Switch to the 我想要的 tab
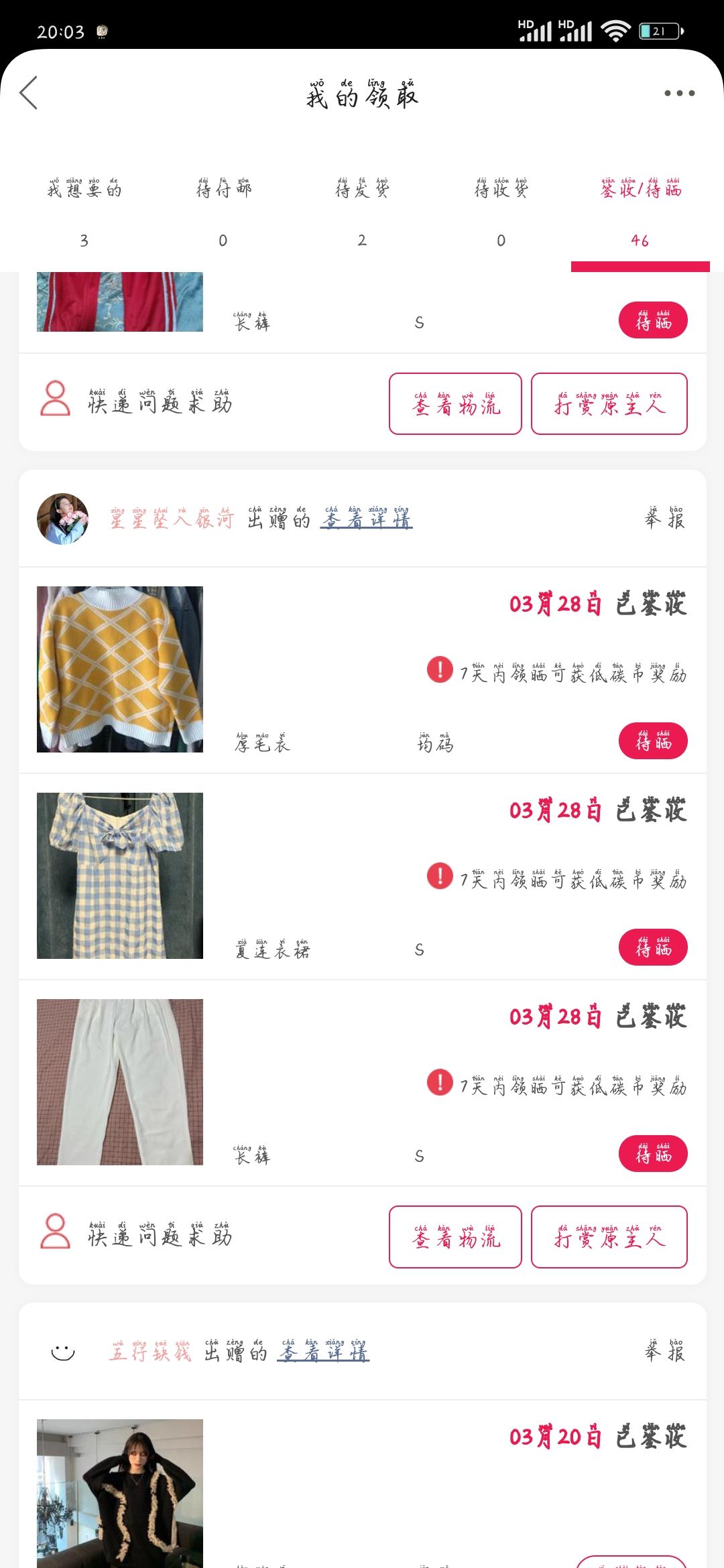Screen dimensions: 724x1568 point(84,211)
